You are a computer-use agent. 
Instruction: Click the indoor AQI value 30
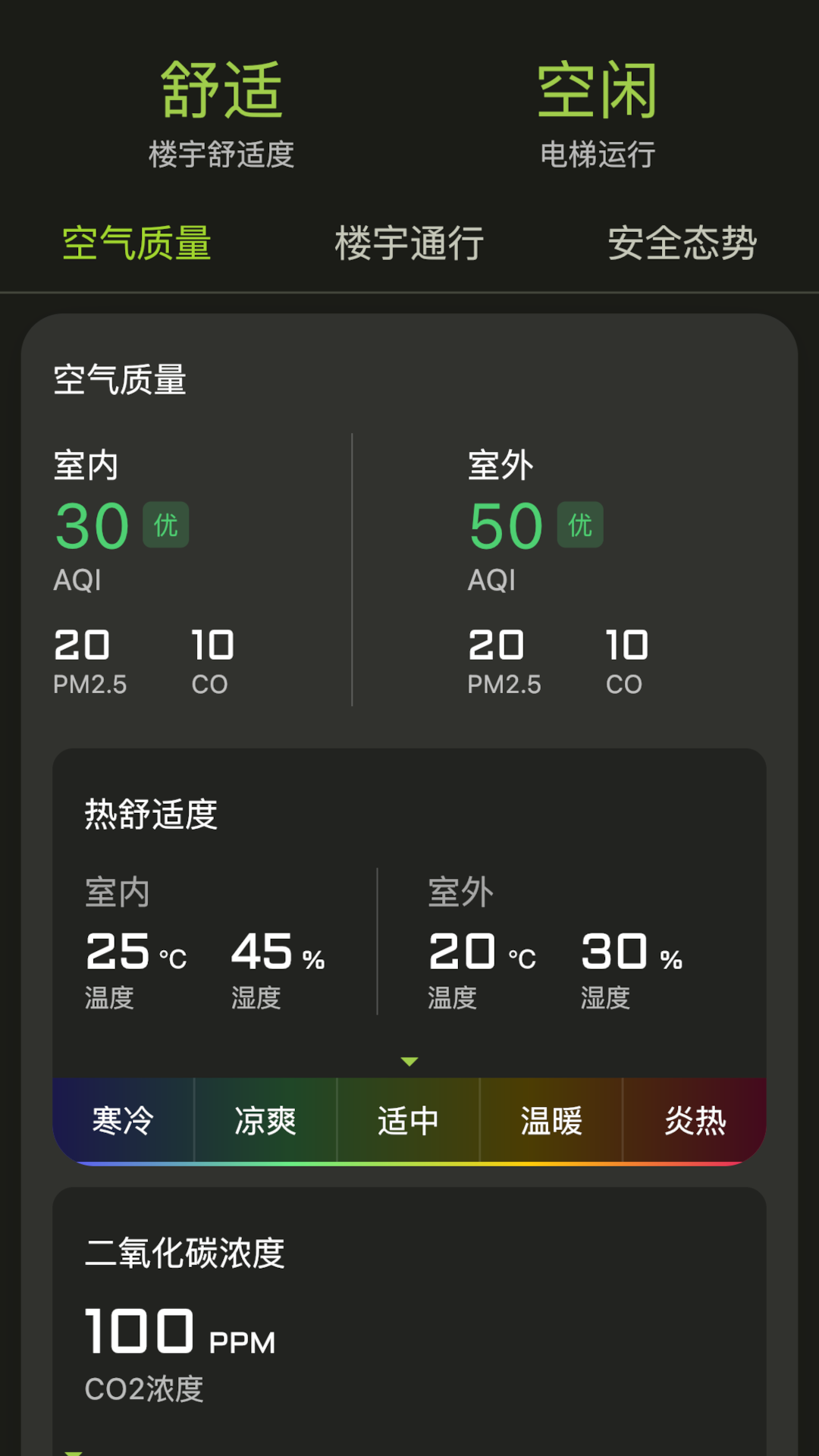(x=91, y=525)
